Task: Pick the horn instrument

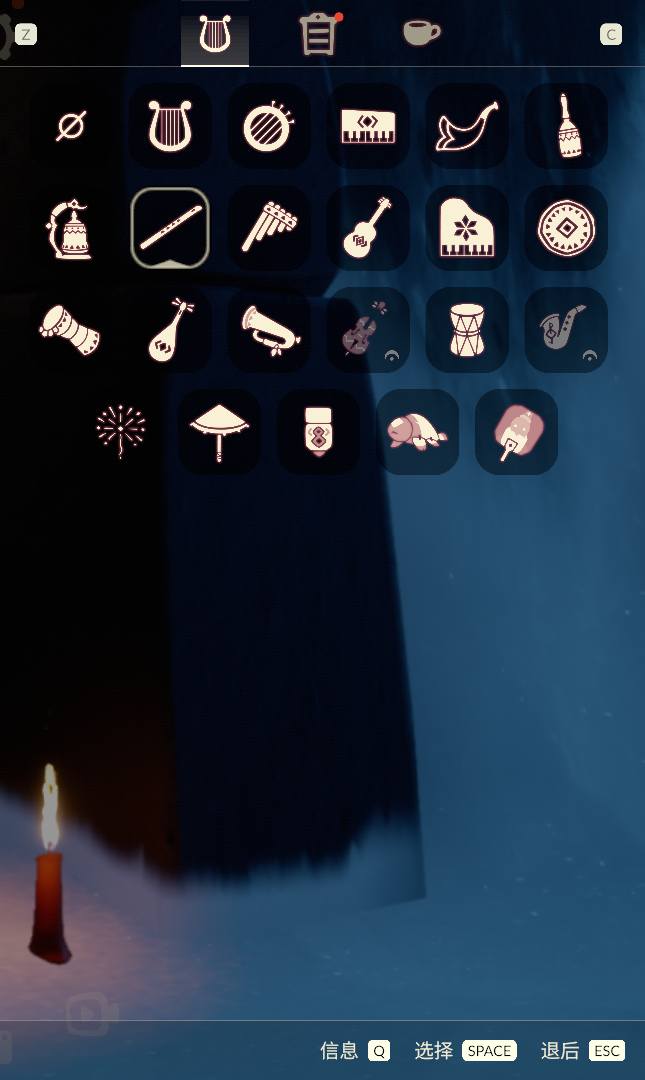Action: coord(467,126)
